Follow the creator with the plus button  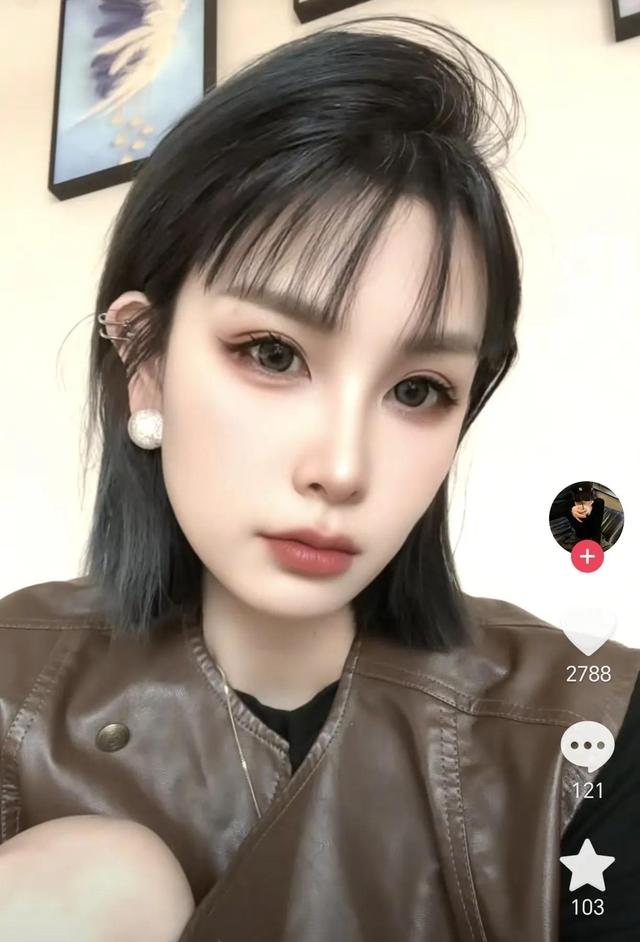pos(587,556)
